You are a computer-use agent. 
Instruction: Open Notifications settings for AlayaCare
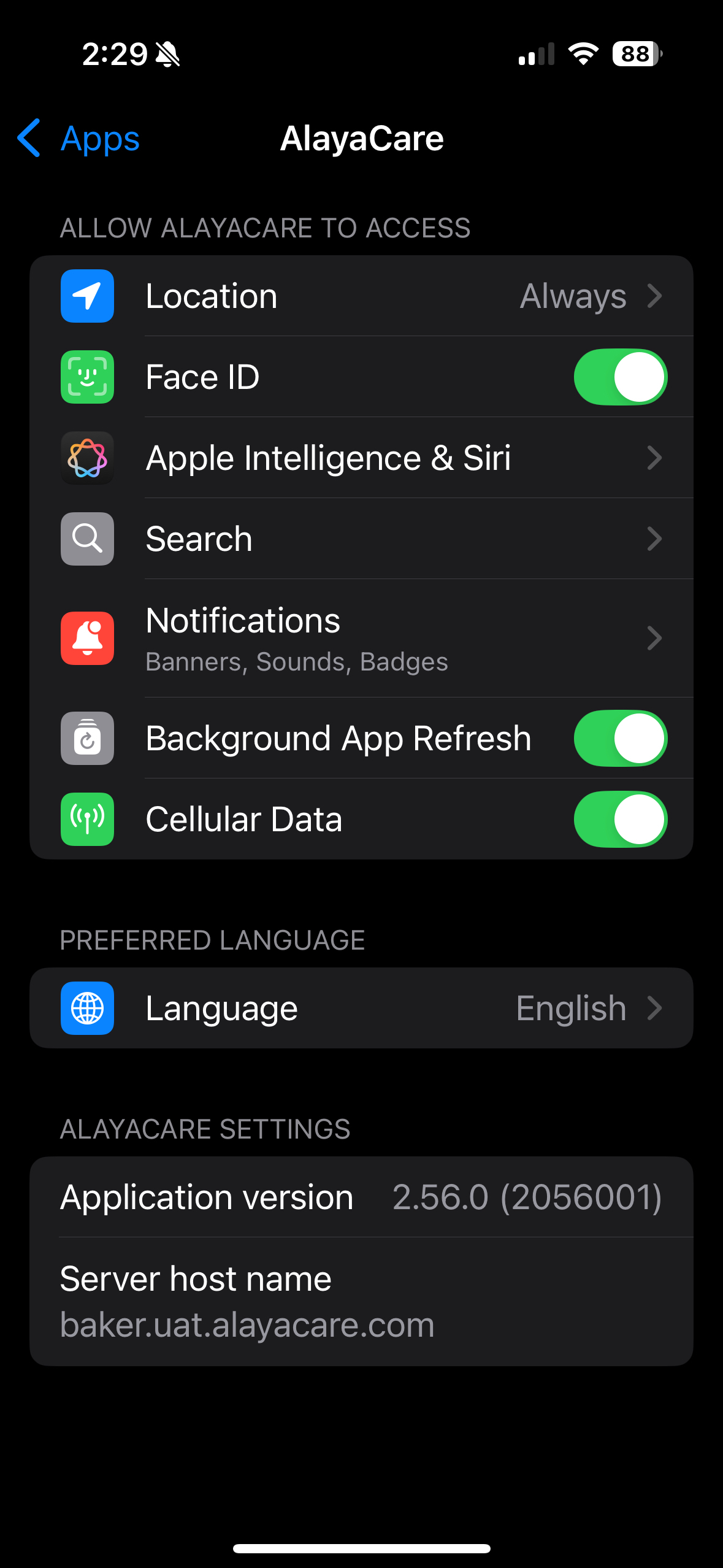tap(361, 639)
